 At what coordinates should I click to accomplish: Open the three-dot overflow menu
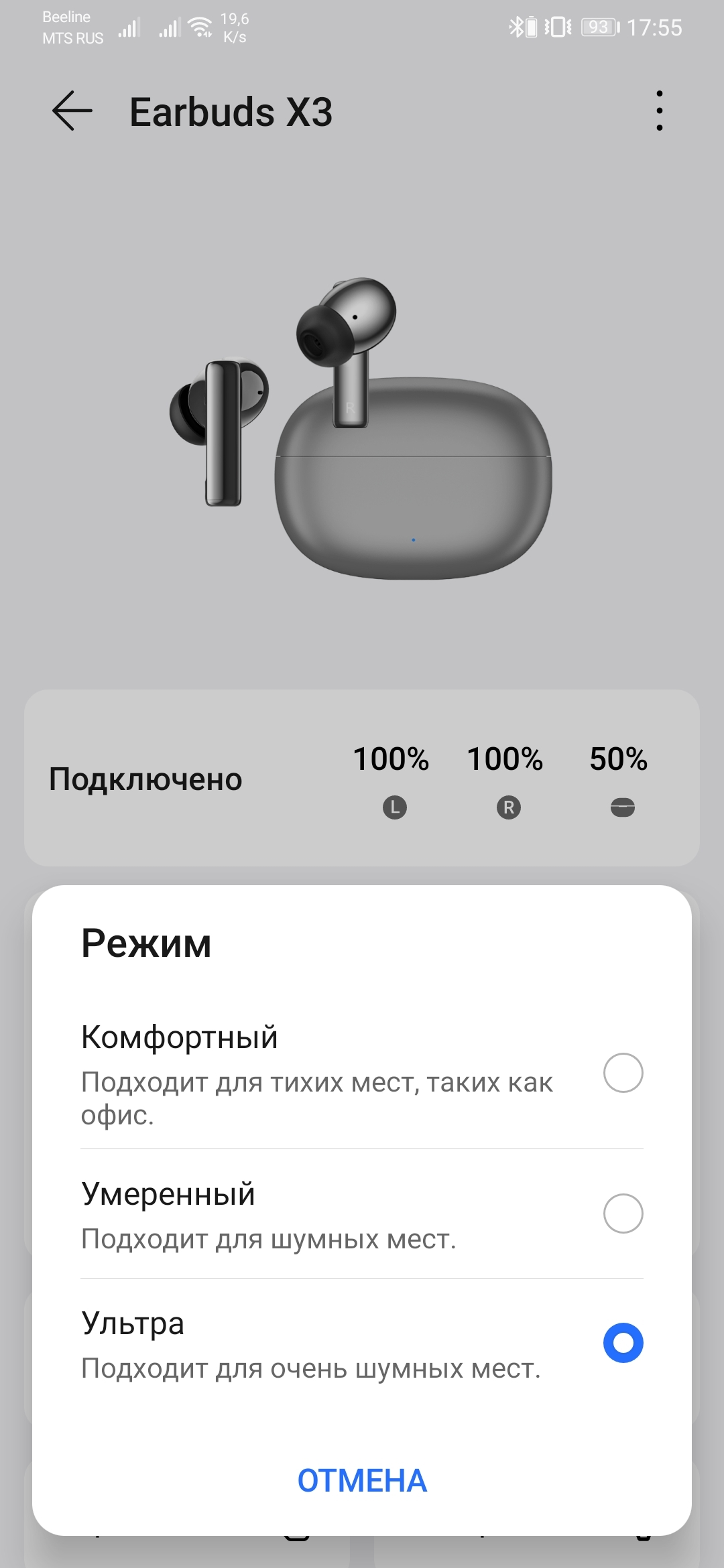(x=660, y=111)
